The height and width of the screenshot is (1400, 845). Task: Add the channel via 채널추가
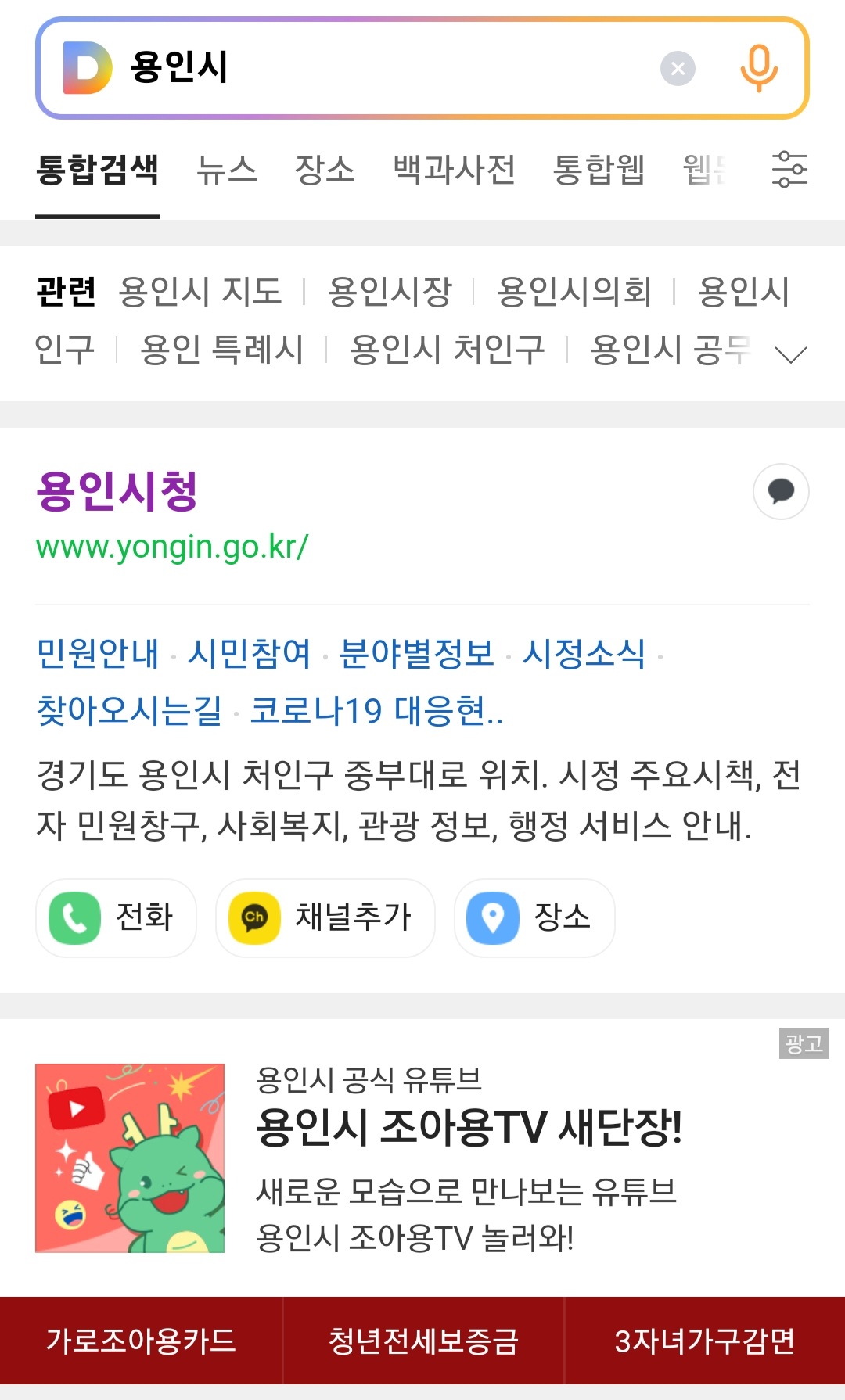click(x=325, y=917)
